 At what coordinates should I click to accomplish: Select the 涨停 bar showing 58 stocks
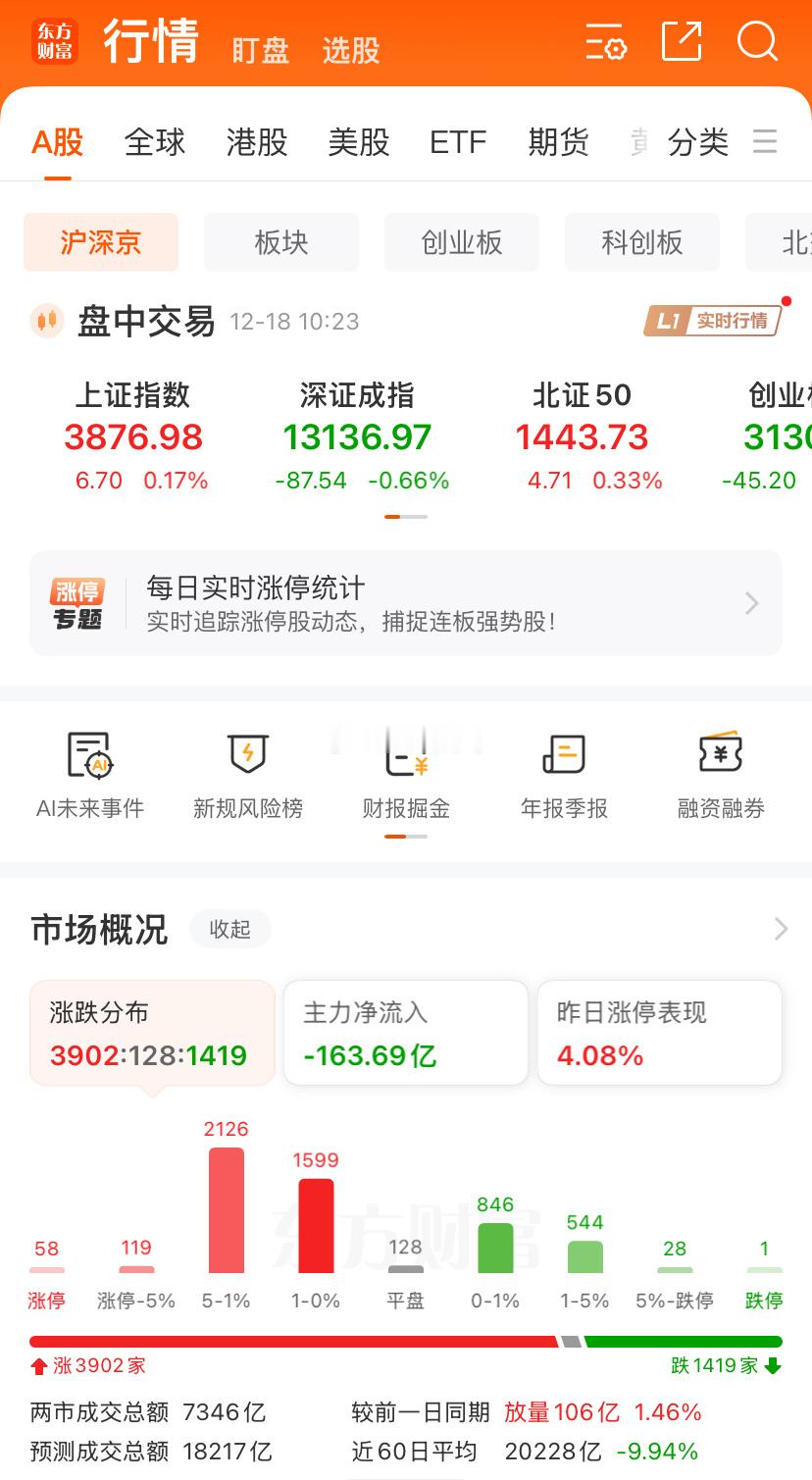[46, 1265]
